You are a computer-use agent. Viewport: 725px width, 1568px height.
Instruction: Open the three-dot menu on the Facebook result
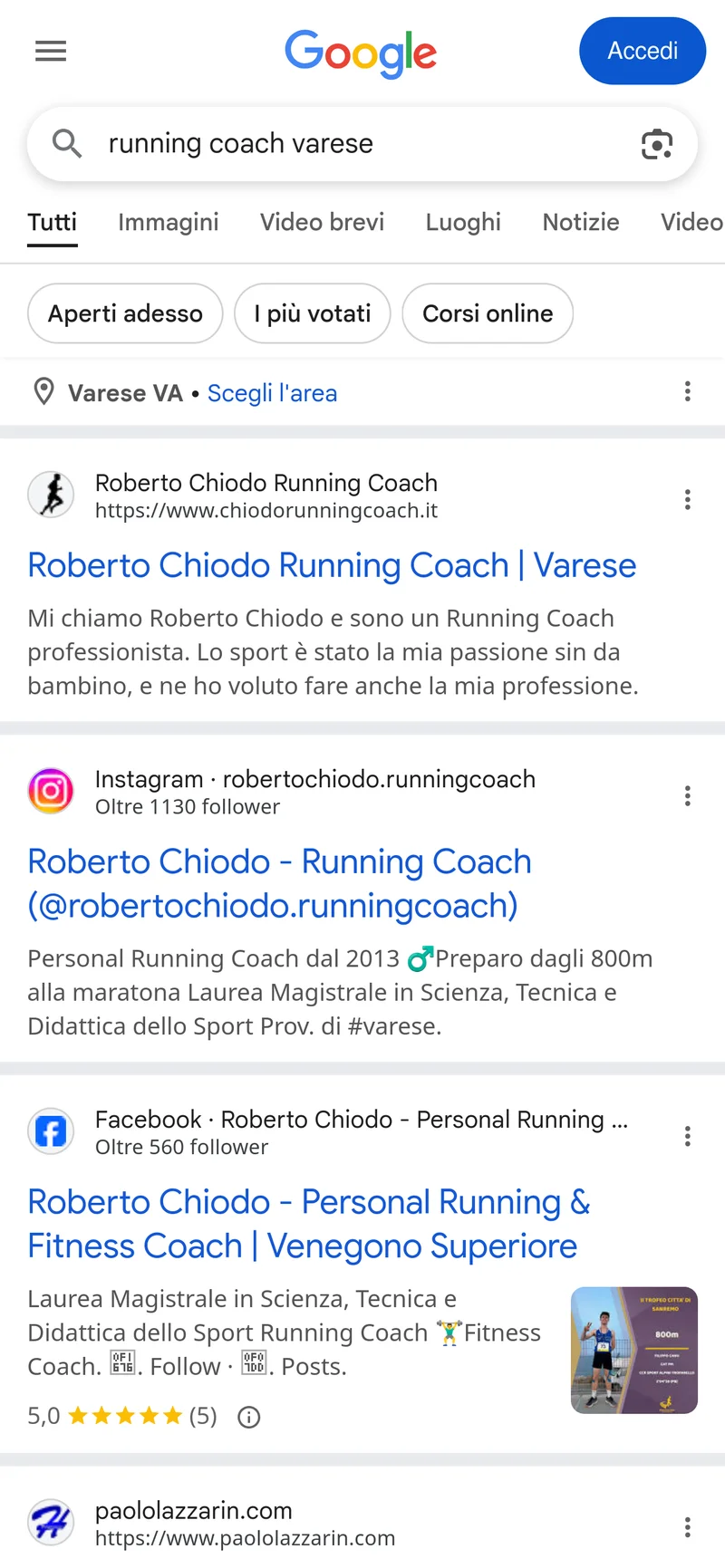click(688, 1136)
